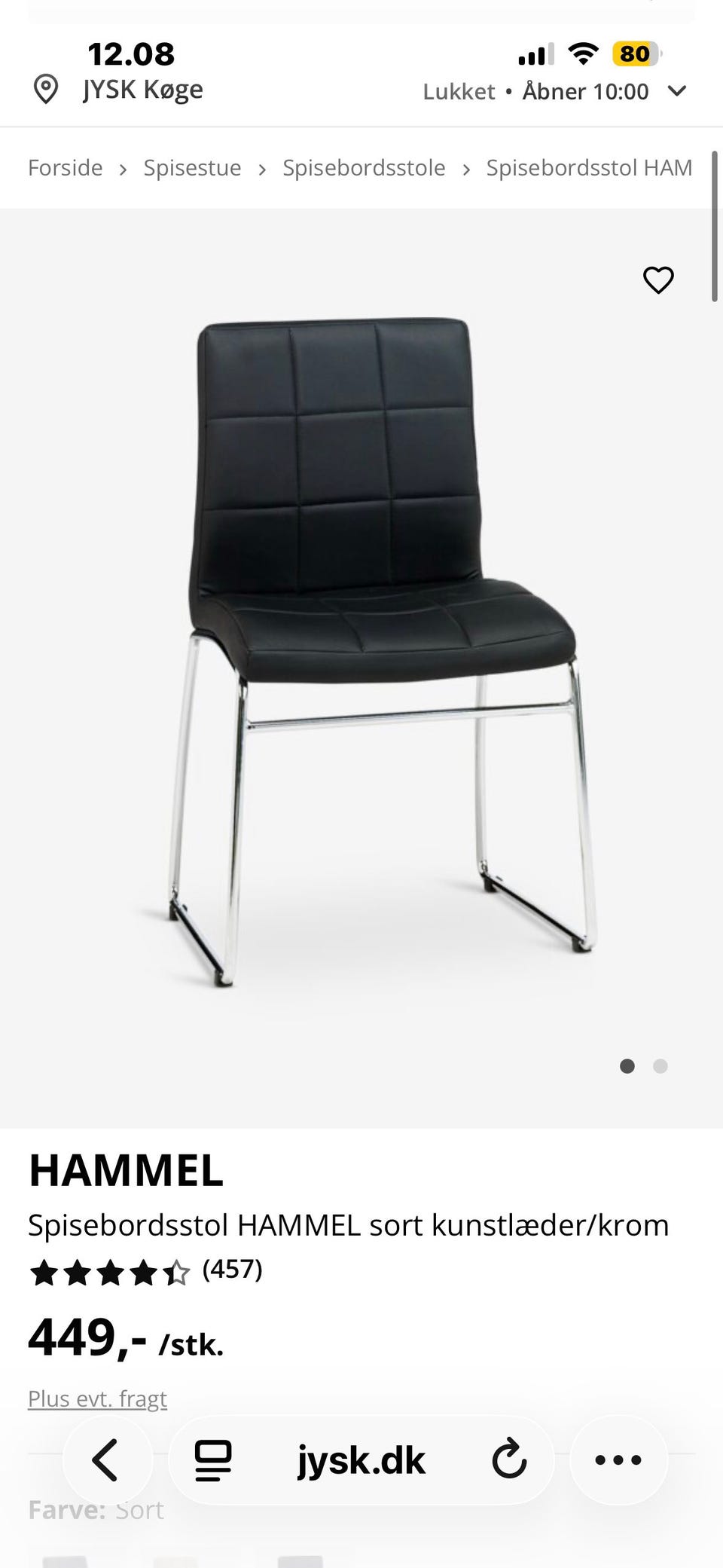Open the Plus evt. fragt link
Image resolution: width=723 pixels, height=1568 pixels.
click(x=97, y=1398)
